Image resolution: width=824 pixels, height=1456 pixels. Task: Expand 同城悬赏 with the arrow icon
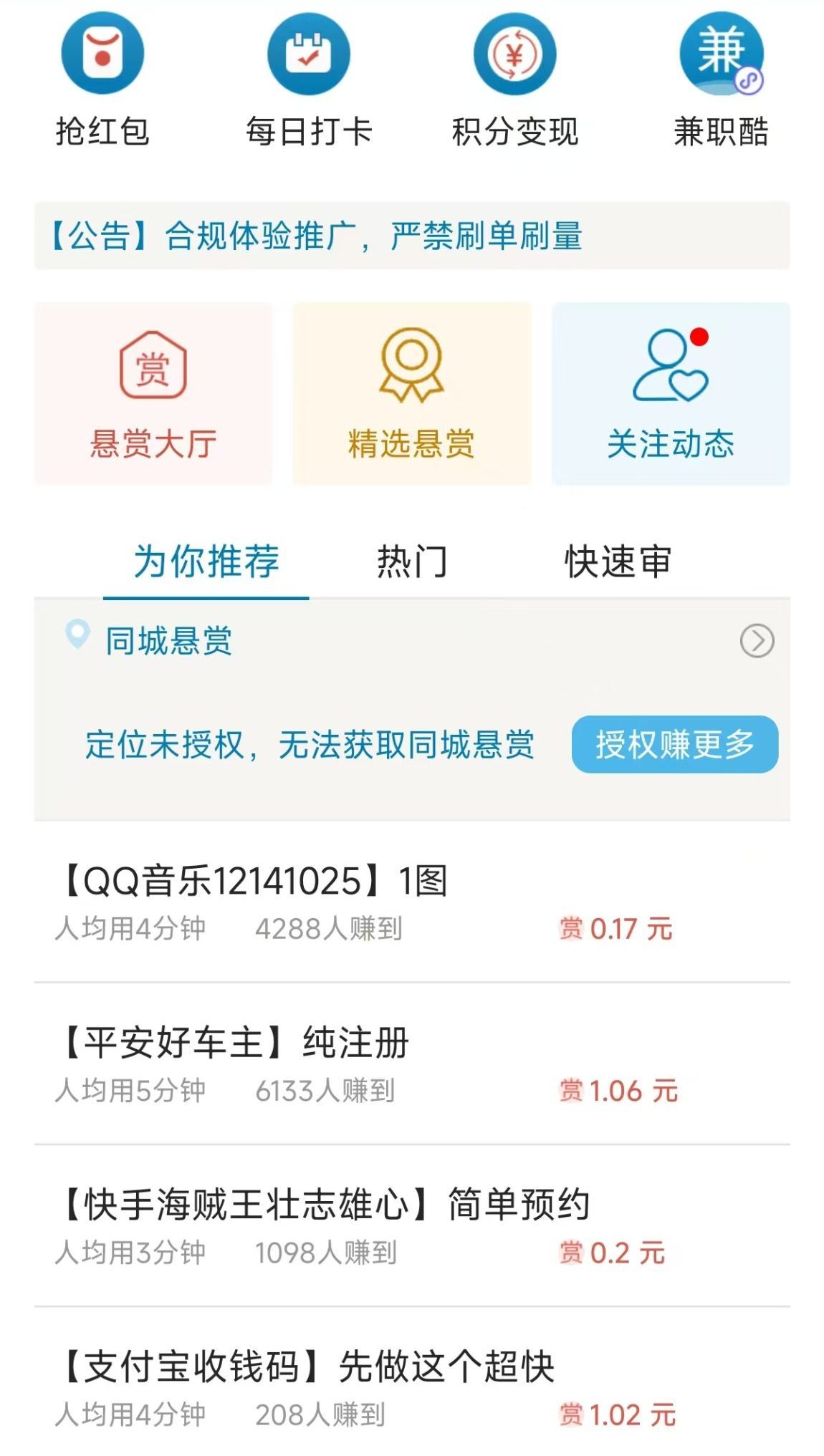[x=757, y=641]
